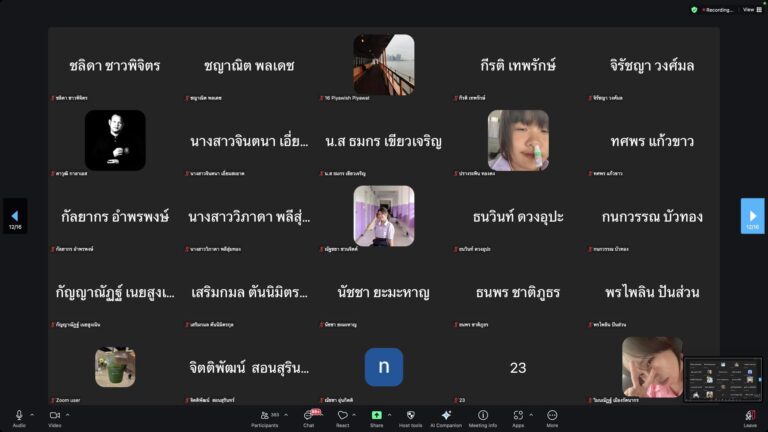Go to the next gallery page
768x432 pixels.
[752, 216]
